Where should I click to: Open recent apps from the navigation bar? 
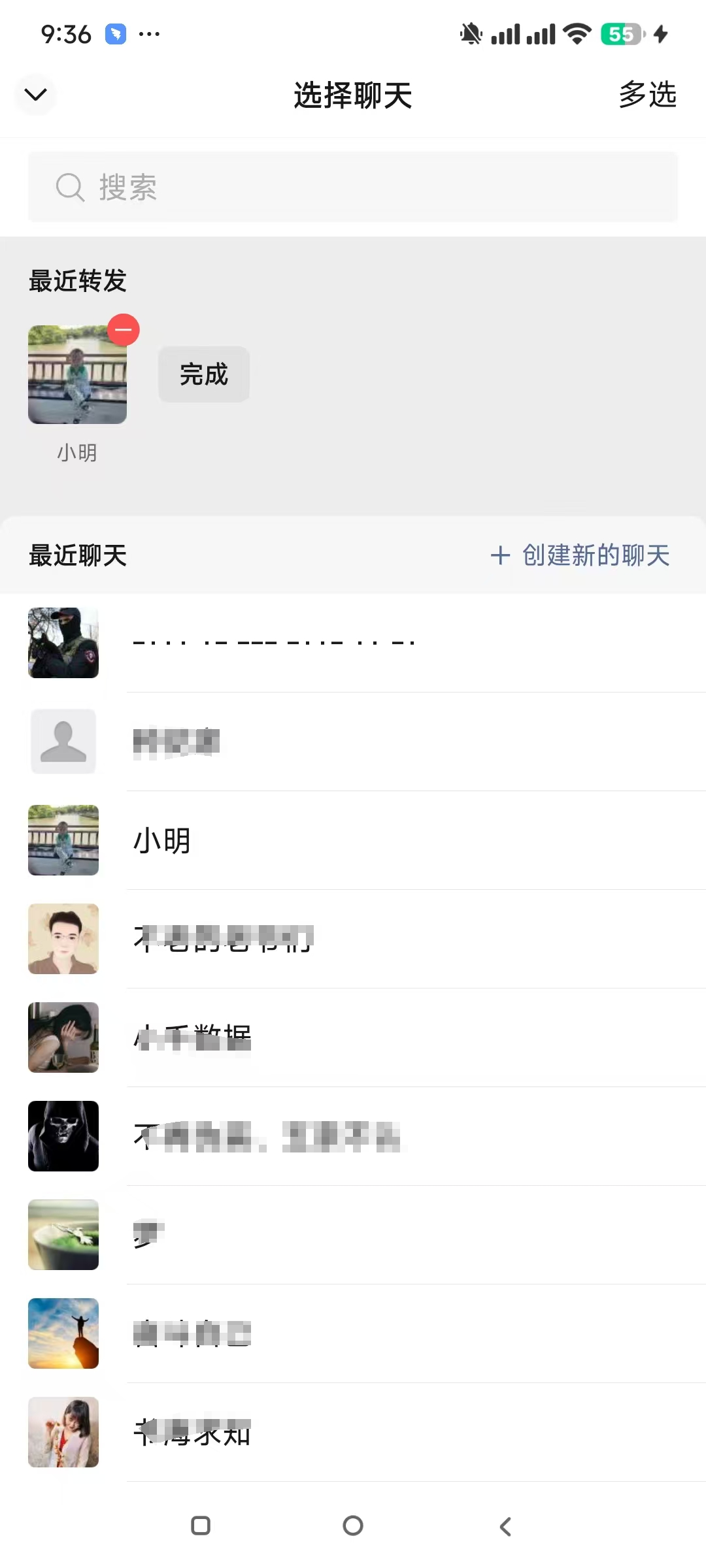coord(201,1526)
